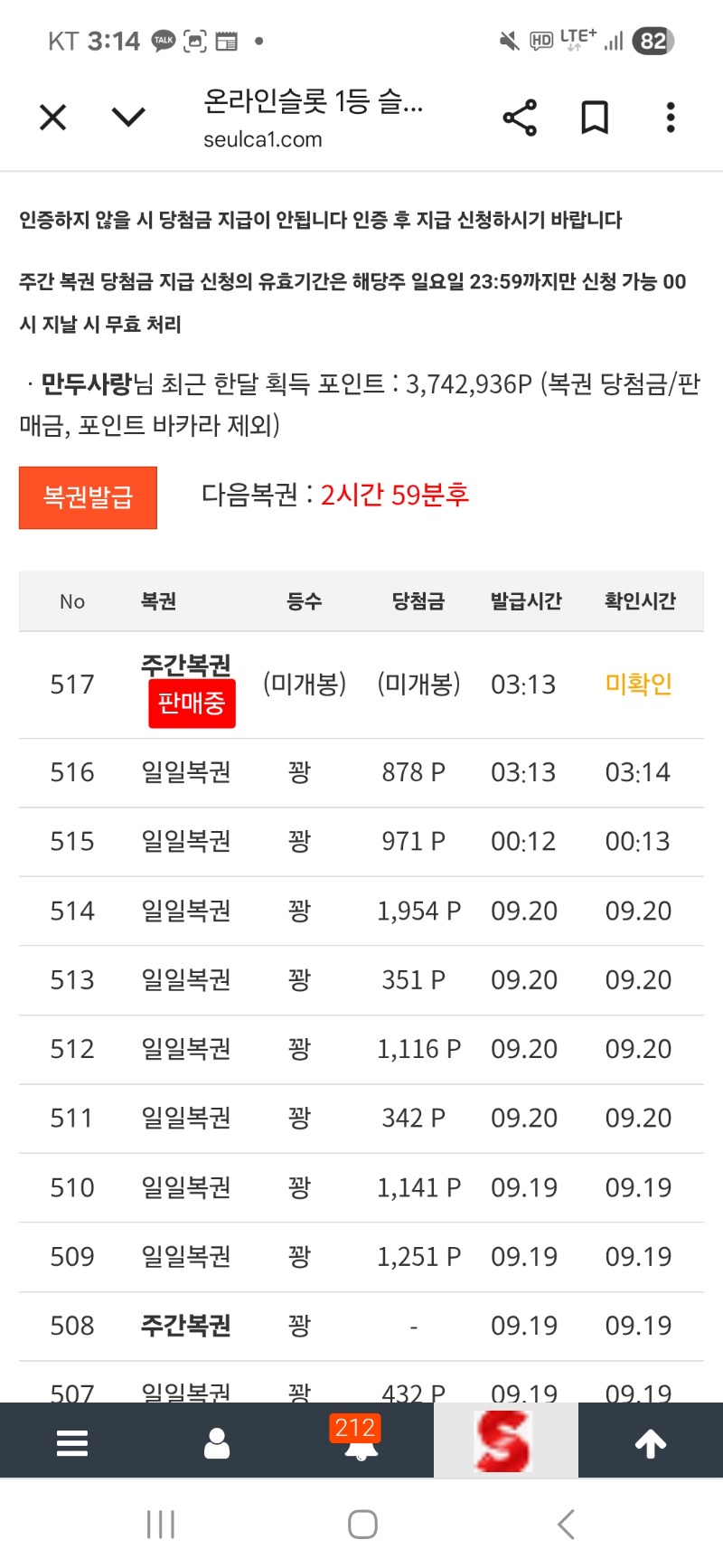723x1568 pixels.
Task: Open recent apps from navigation bar
Action: [x=161, y=1524]
